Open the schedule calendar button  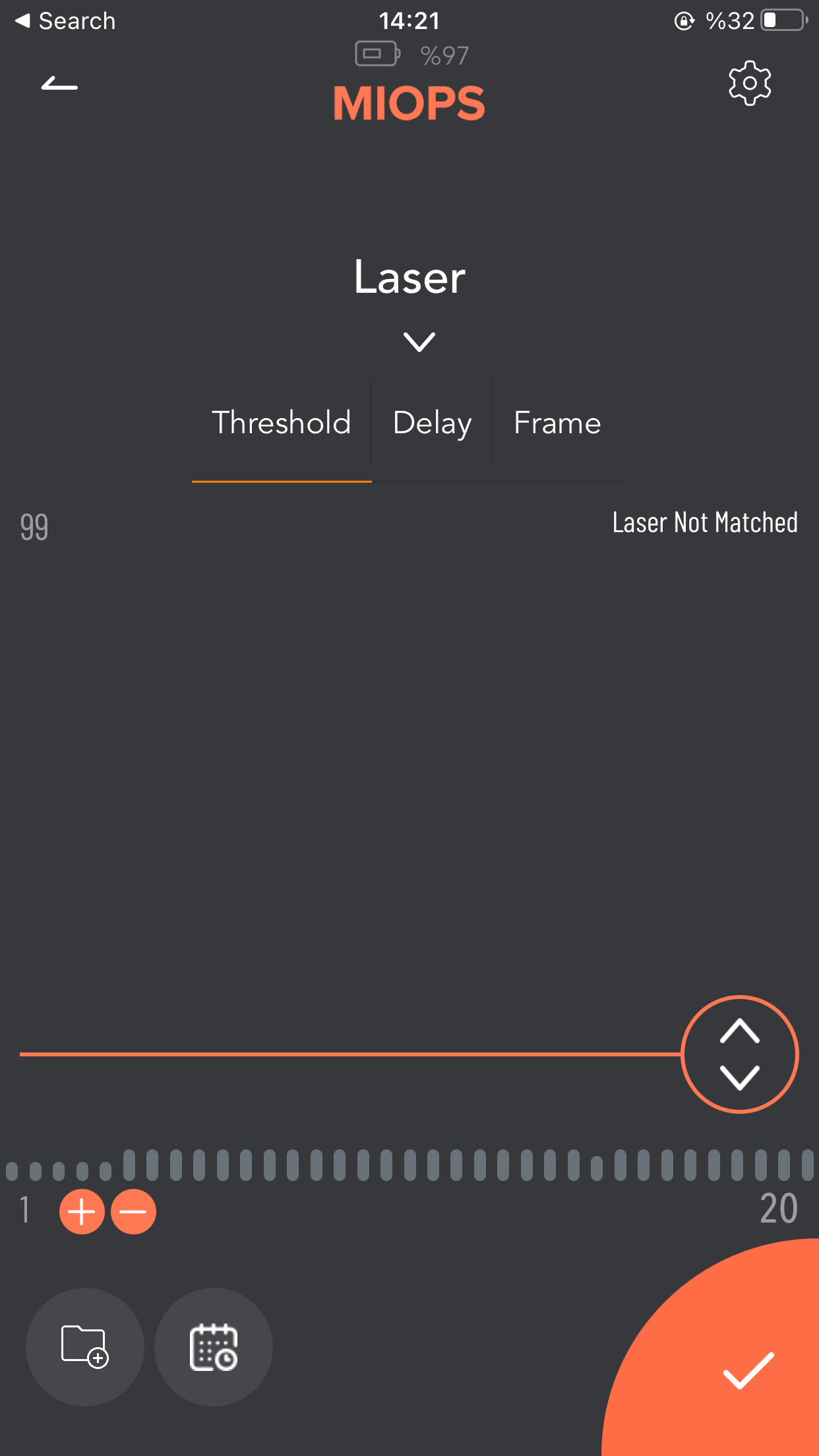(x=213, y=1347)
